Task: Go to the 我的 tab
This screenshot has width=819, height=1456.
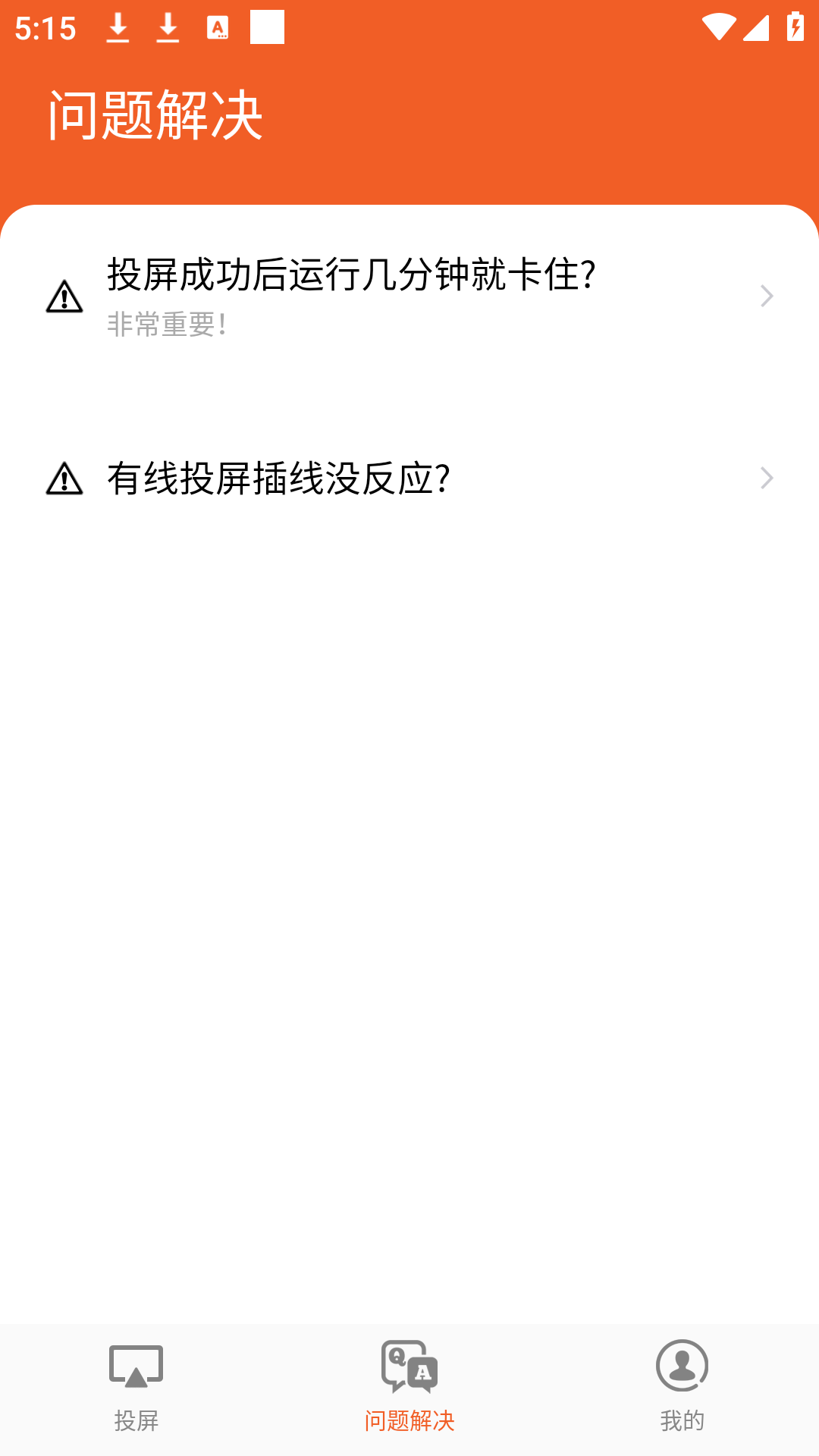Action: coord(682,1388)
